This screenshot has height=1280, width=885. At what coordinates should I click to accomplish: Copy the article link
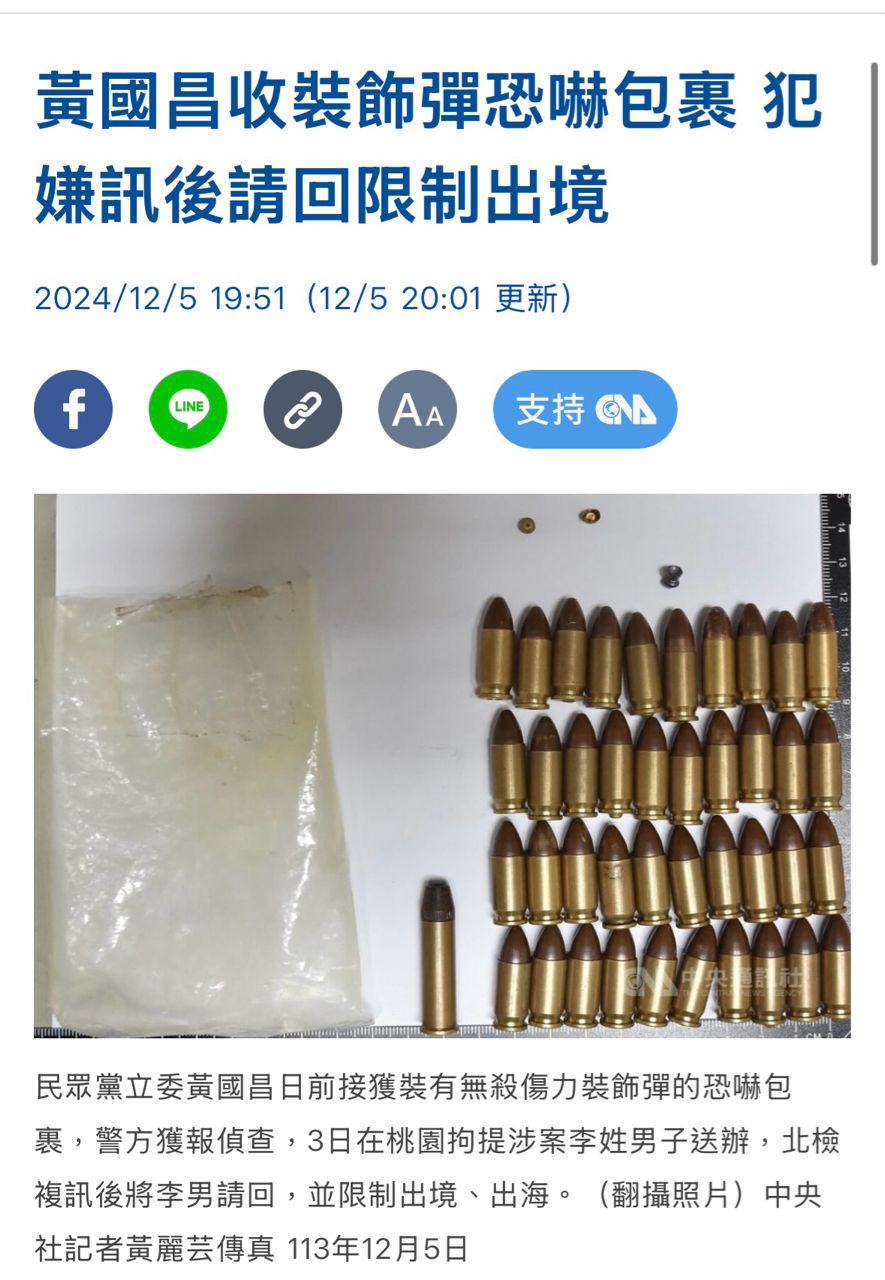[x=302, y=409]
